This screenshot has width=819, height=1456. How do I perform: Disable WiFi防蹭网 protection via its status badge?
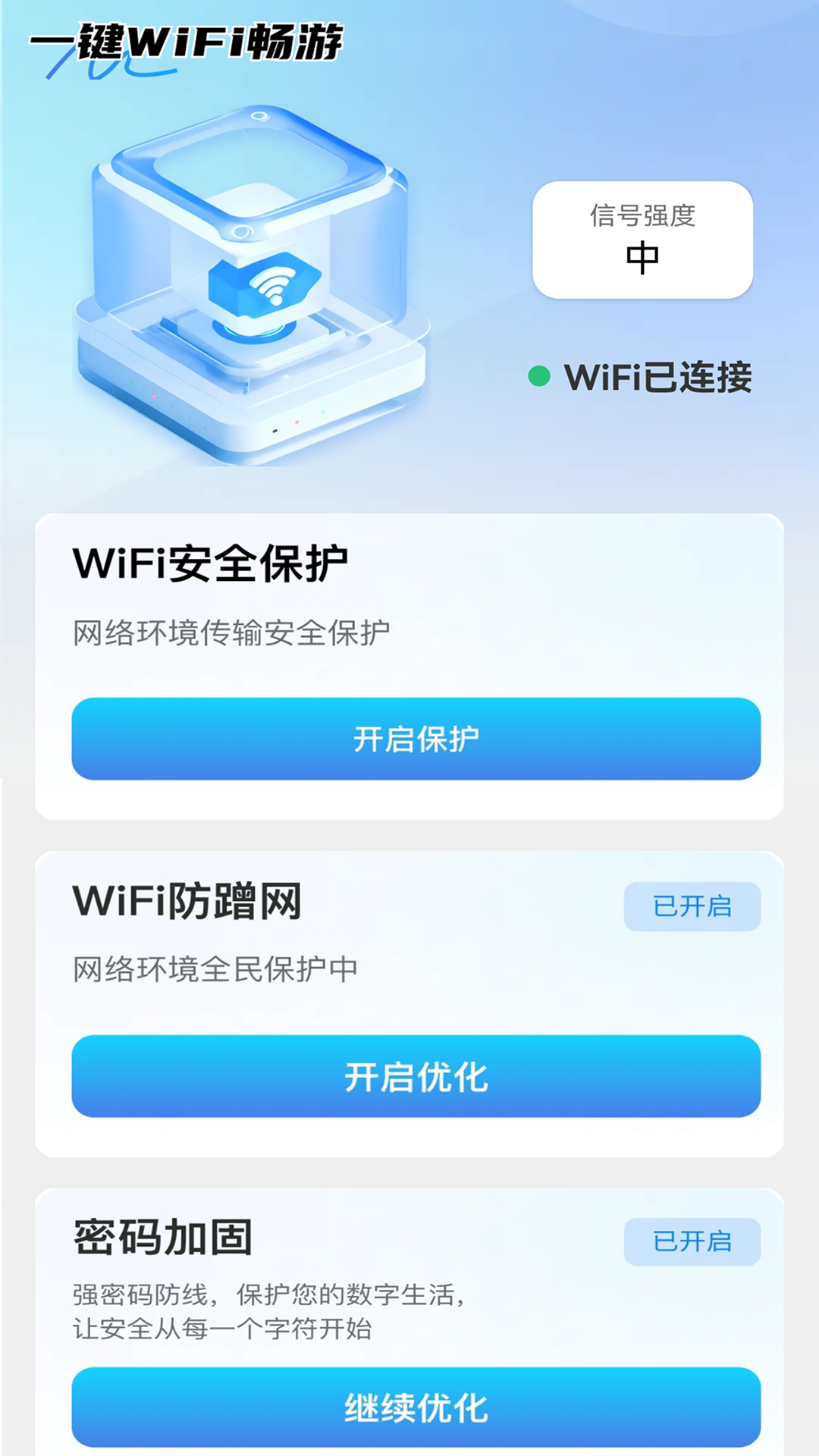(x=691, y=906)
